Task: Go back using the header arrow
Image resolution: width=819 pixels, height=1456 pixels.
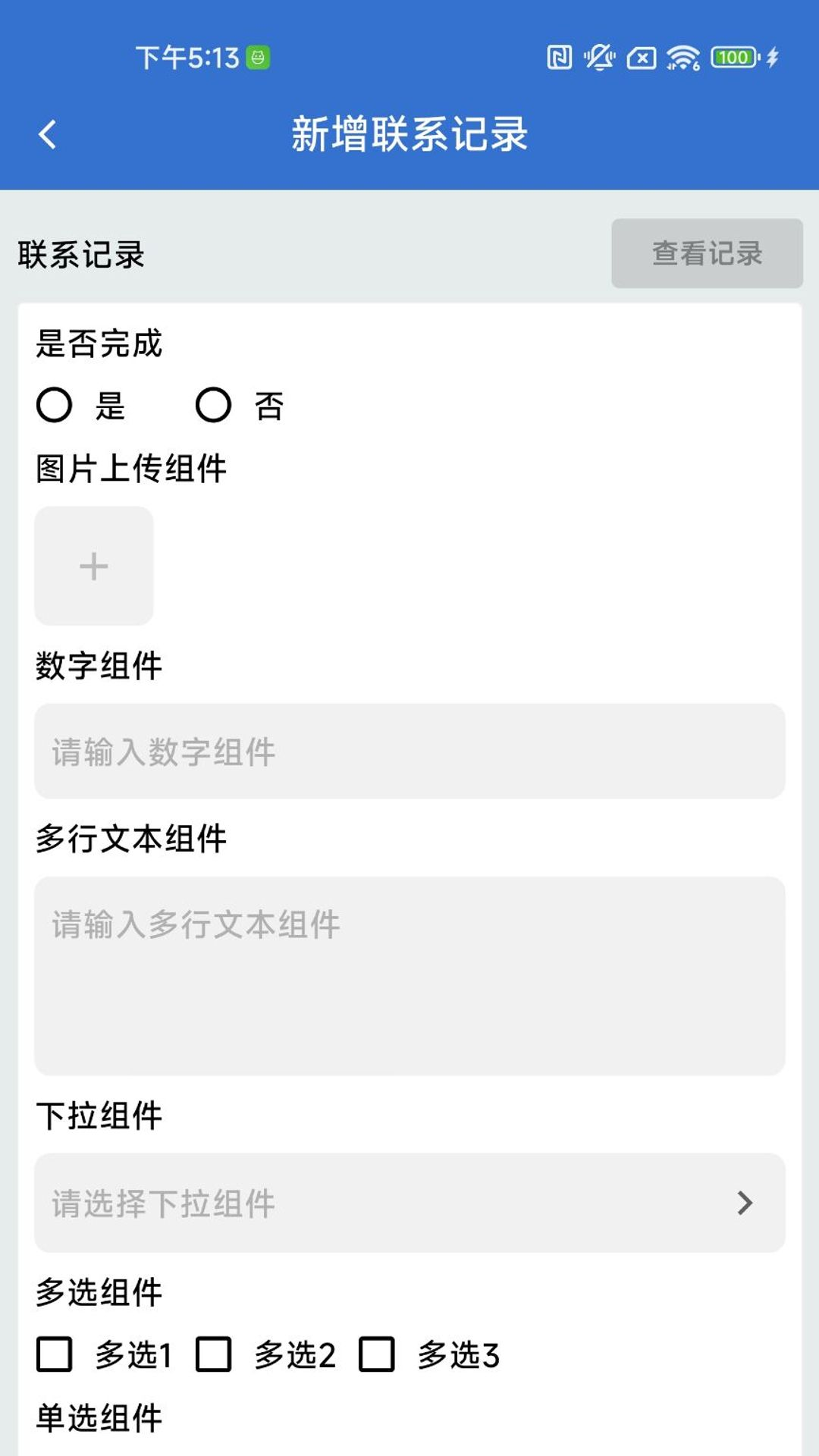Action: pos(47,135)
